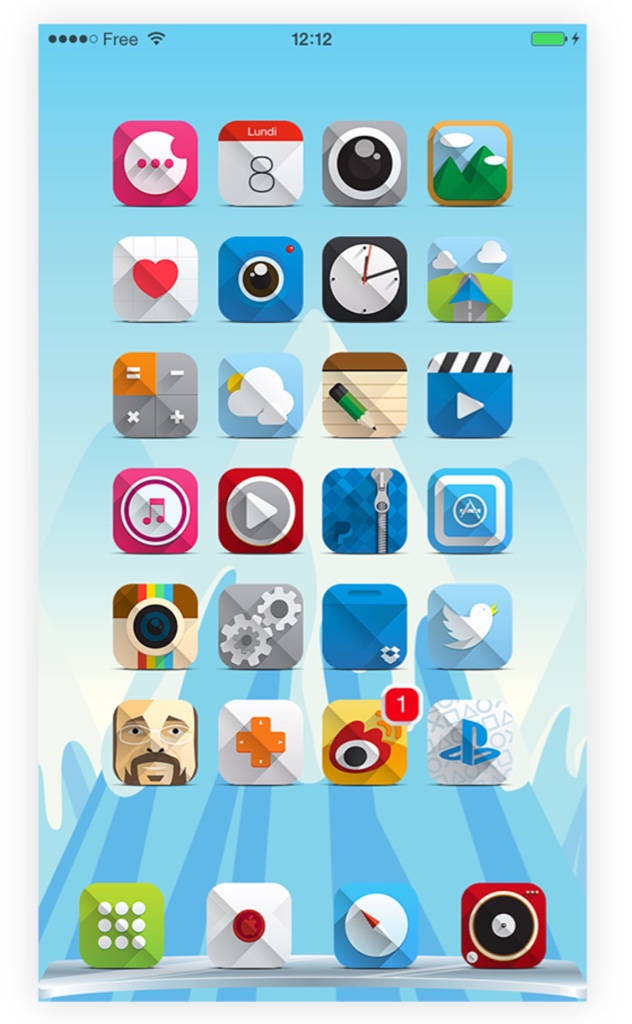Launch the Instagram camera app
The width and height of the screenshot is (632, 1024).
[155, 626]
